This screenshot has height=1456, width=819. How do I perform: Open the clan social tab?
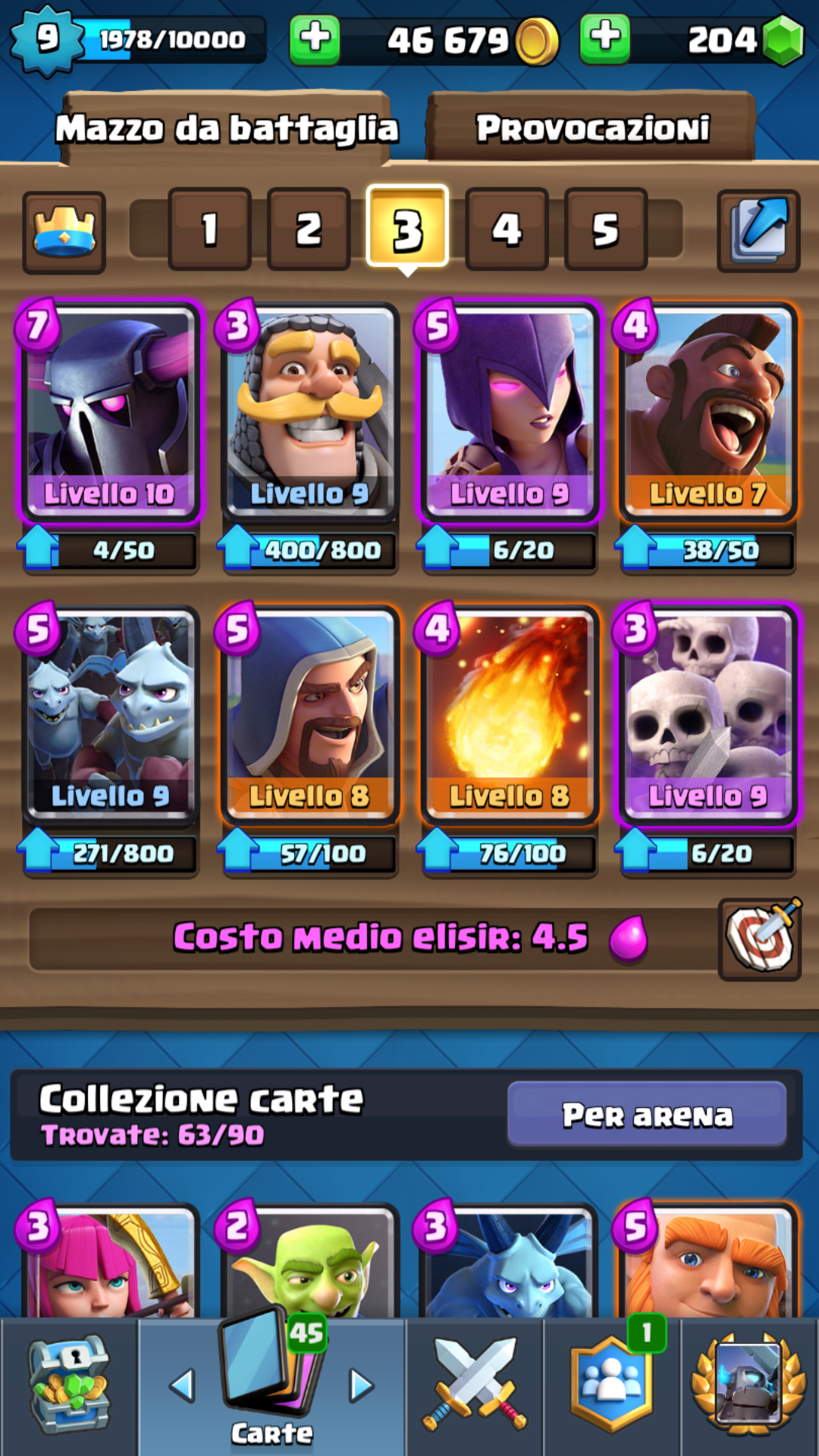(x=611, y=1385)
